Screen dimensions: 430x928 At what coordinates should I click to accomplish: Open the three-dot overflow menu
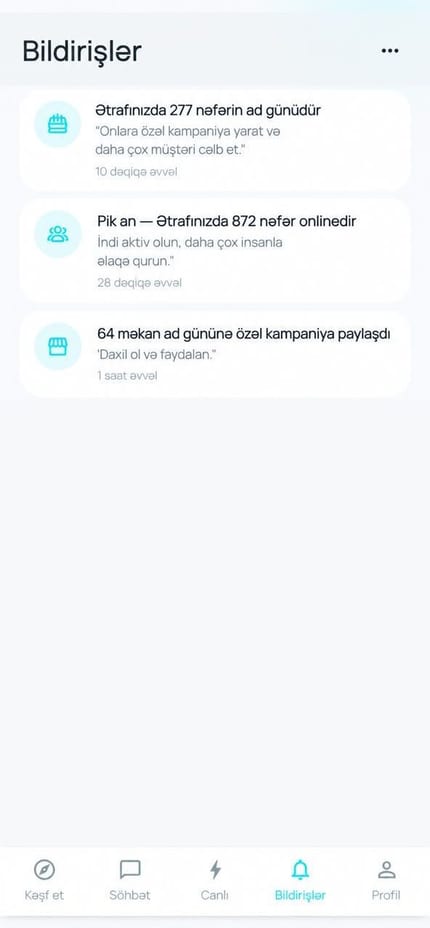390,51
